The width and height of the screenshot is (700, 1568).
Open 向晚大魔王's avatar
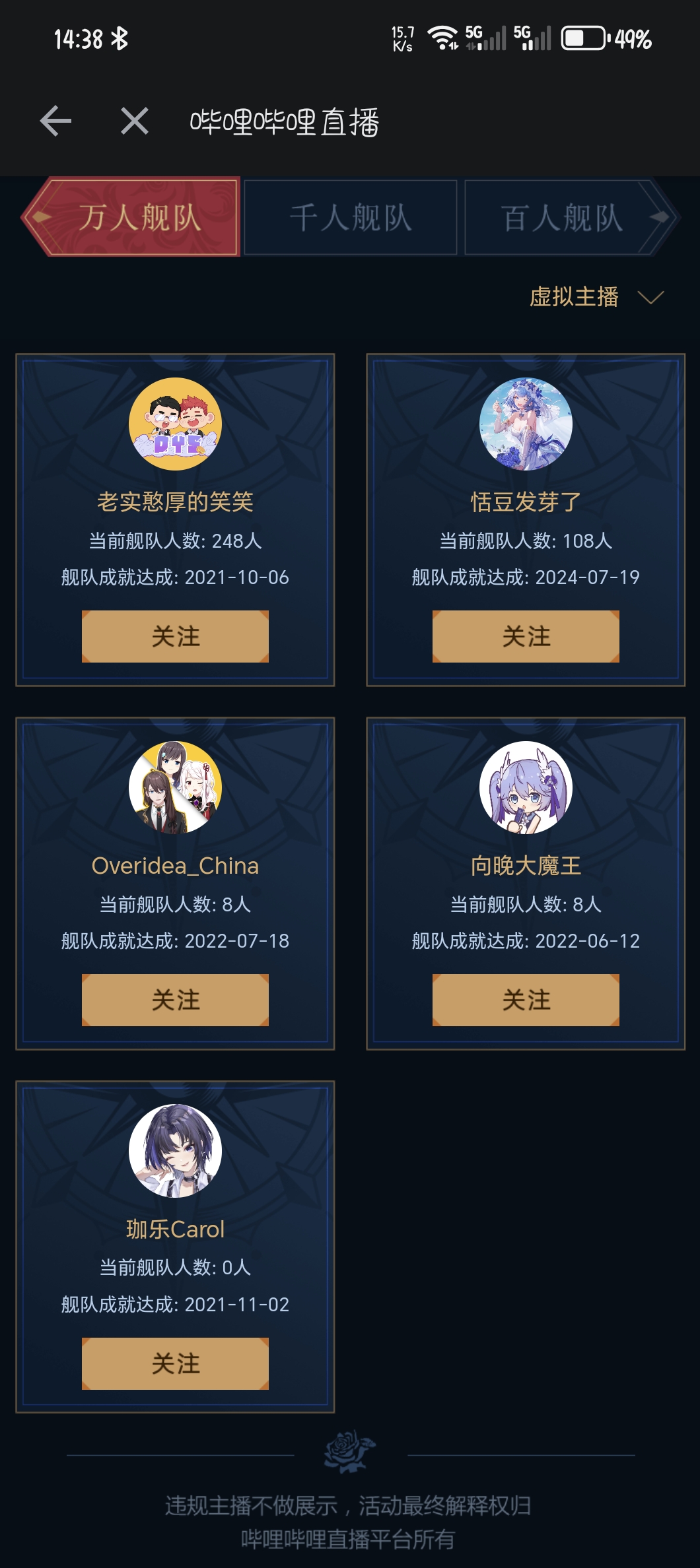526,787
